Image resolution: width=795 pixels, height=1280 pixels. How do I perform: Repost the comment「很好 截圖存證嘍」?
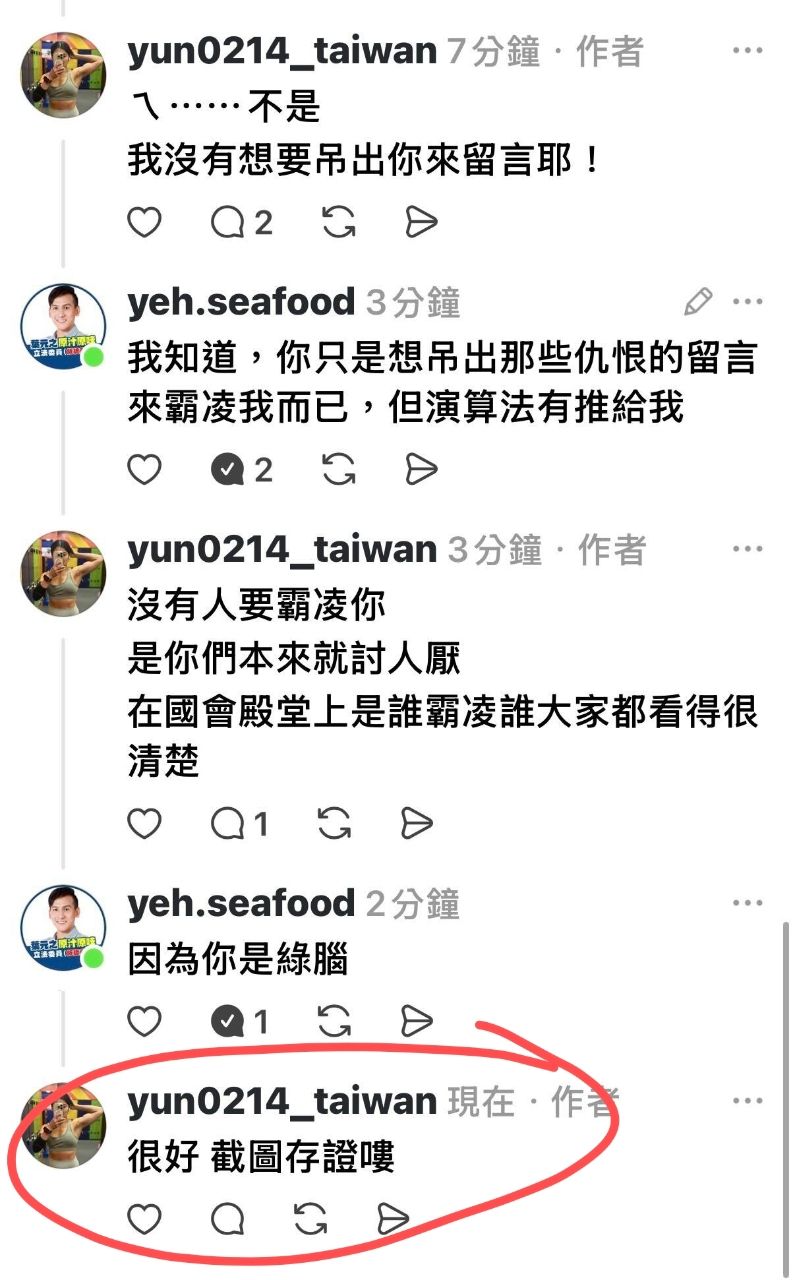(311, 1218)
